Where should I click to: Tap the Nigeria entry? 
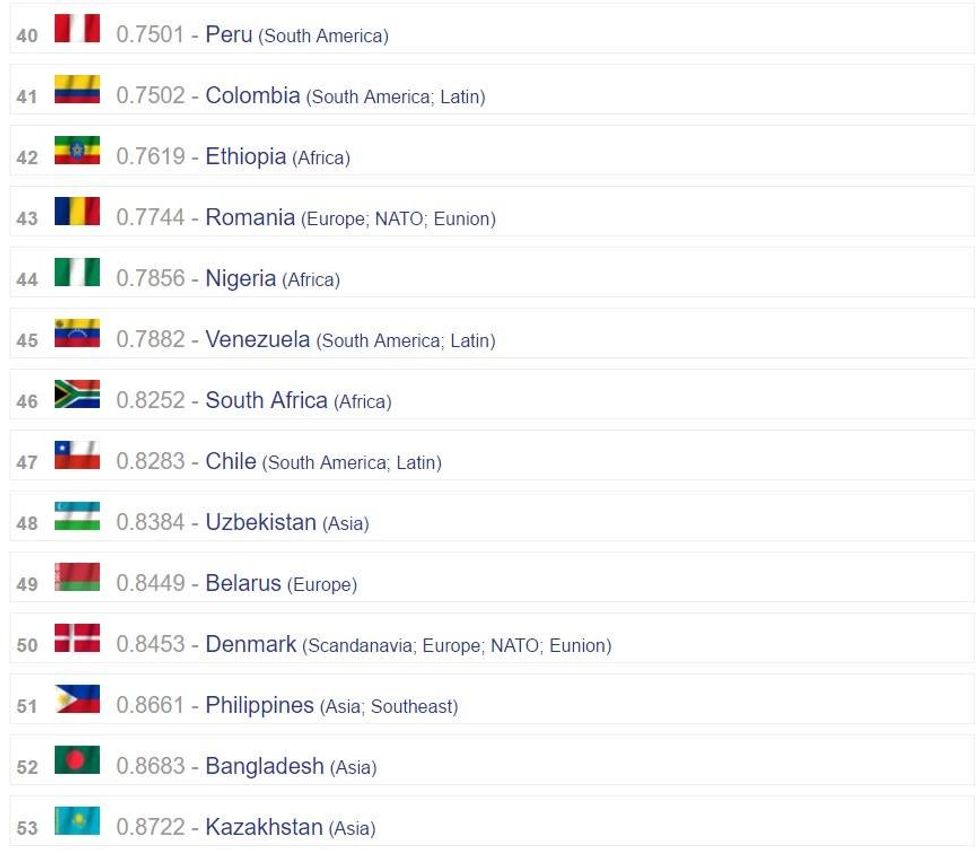(x=240, y=279)
